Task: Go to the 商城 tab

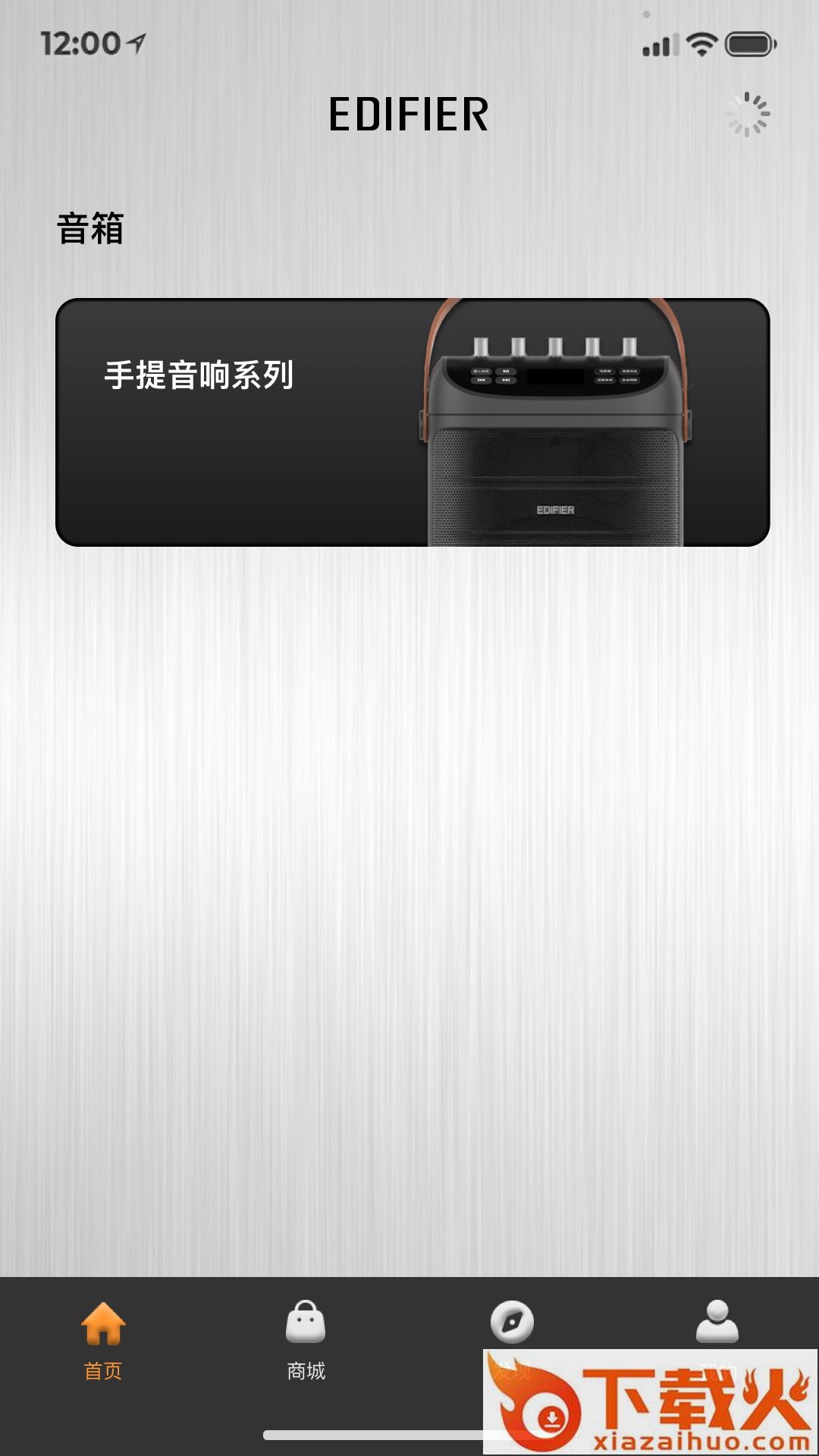Action: 306,1338
